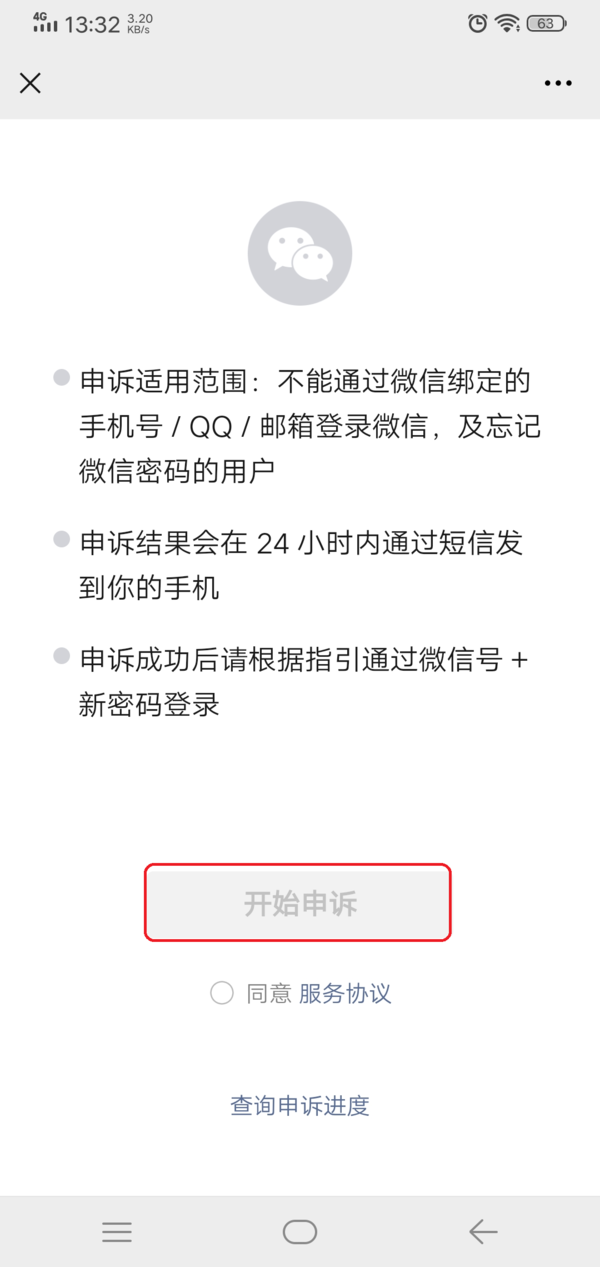The height and width of the screenshot is (1267, 600).
Task: Check the 同意 agreement circle
Action: tap(222, 993)
